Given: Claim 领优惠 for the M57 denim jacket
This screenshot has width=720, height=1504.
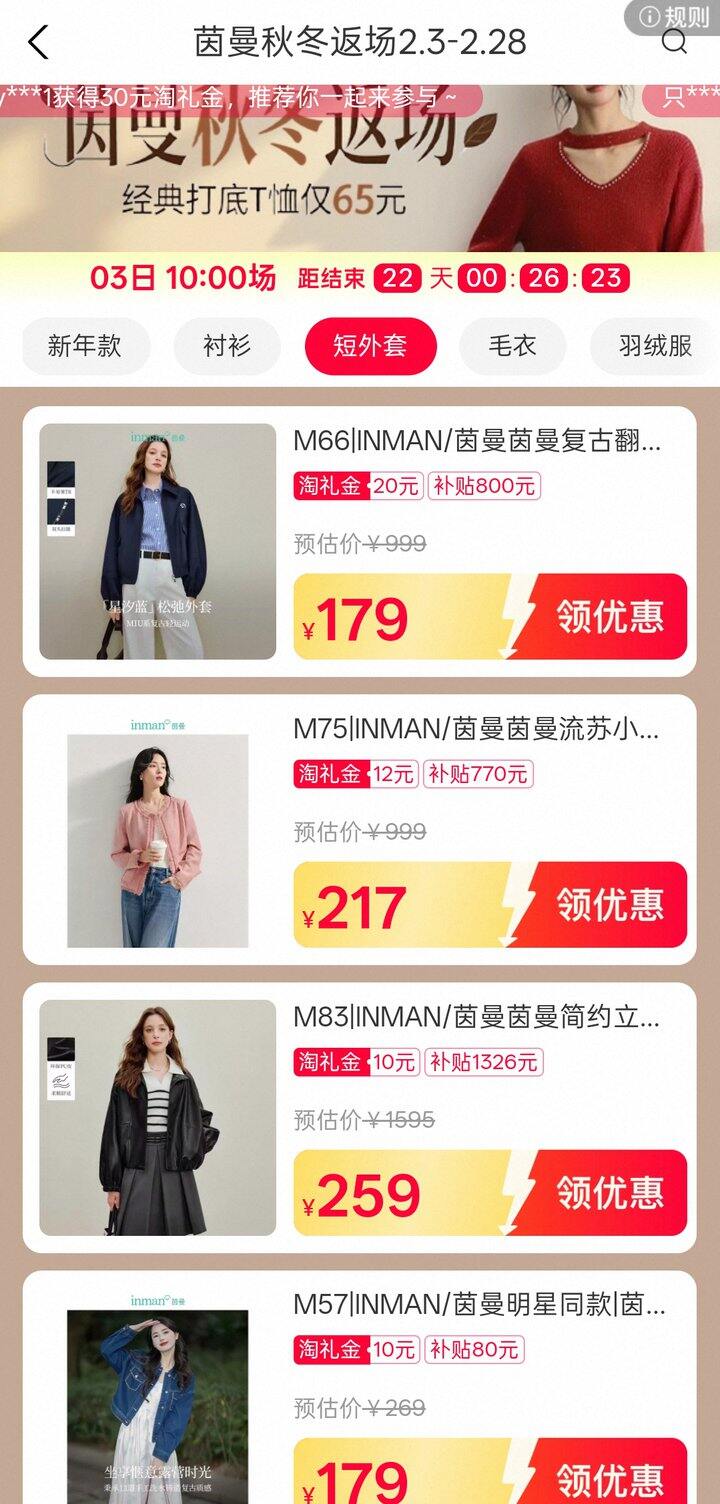Looking at the screenshot, I should (609, 1478).
